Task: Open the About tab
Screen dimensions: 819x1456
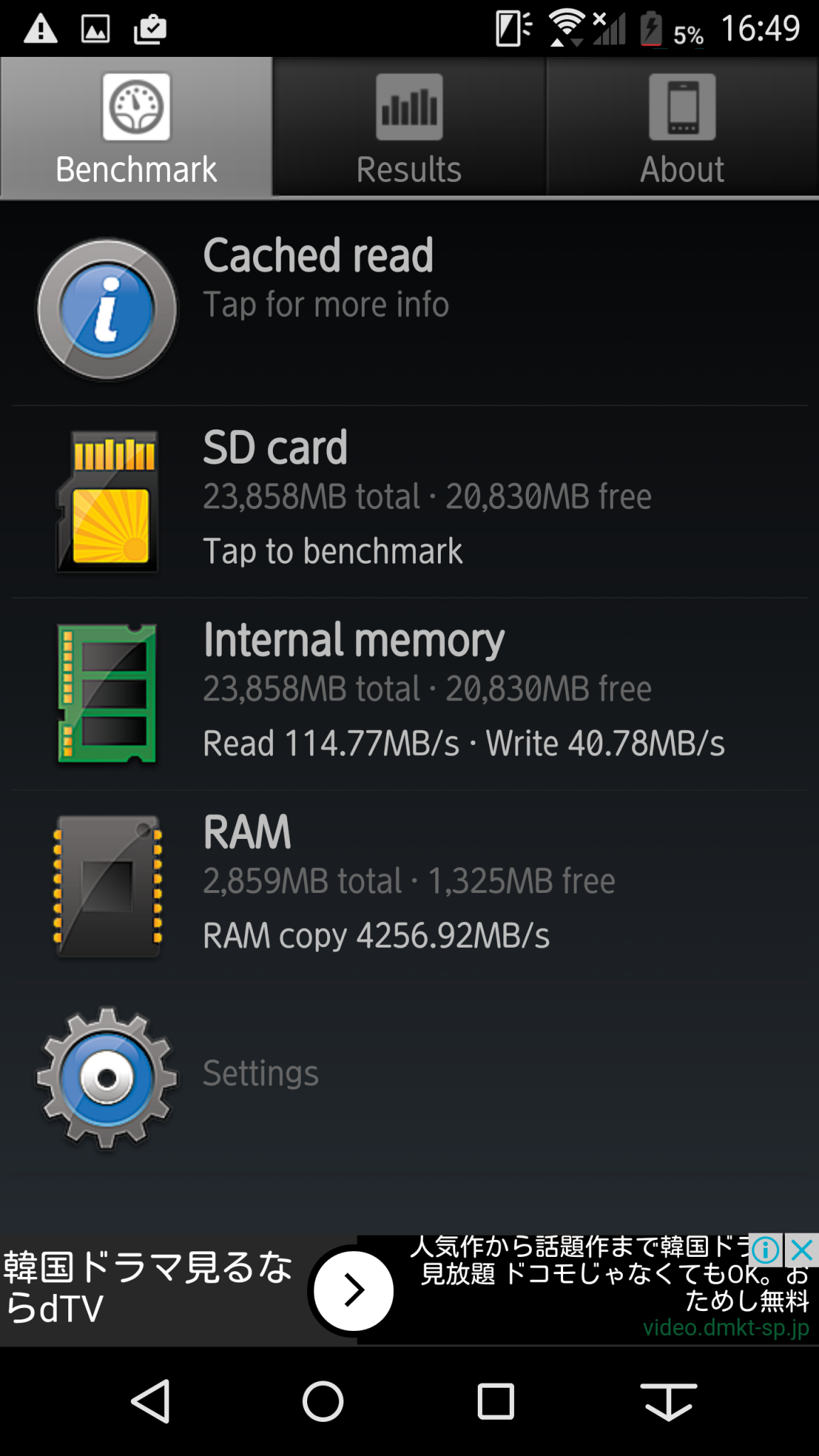Action: click(x=682, y=127)
